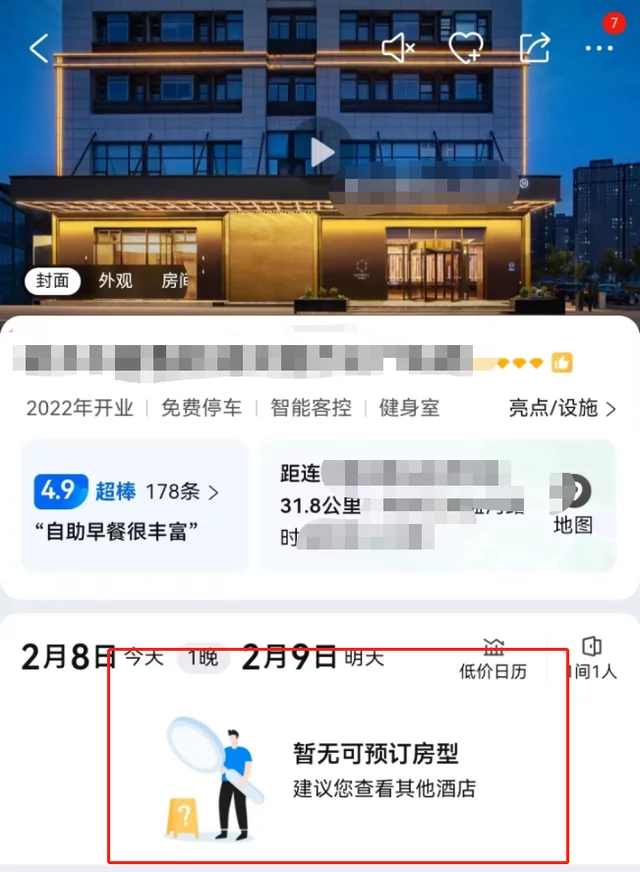The width and height of the screenshot is (640, 872).
Task: Open 亮点/设施 details
Action: pos(562,408)
